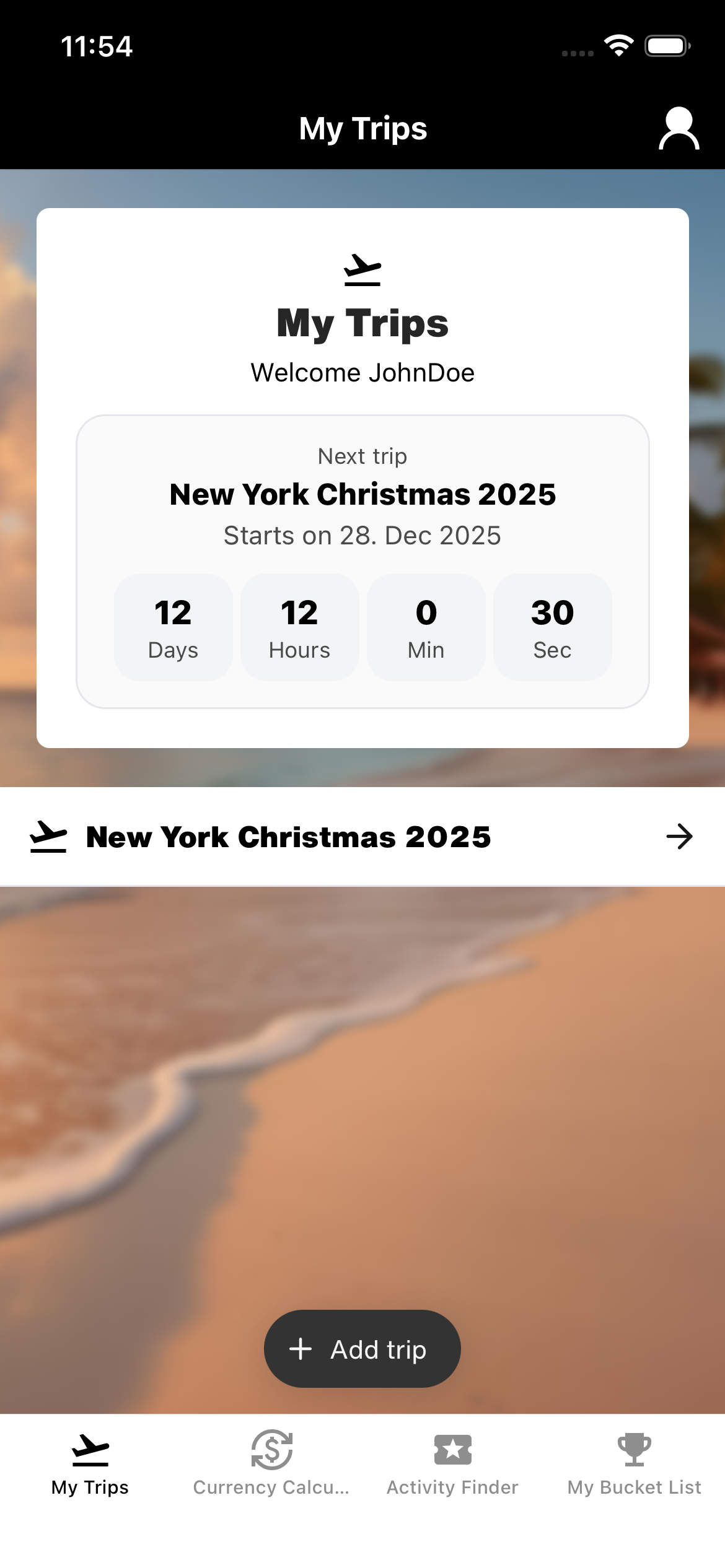Open the profile account icon
Image resolution: width=725 pixels, height=1568 pixels.
coord(679,128)
